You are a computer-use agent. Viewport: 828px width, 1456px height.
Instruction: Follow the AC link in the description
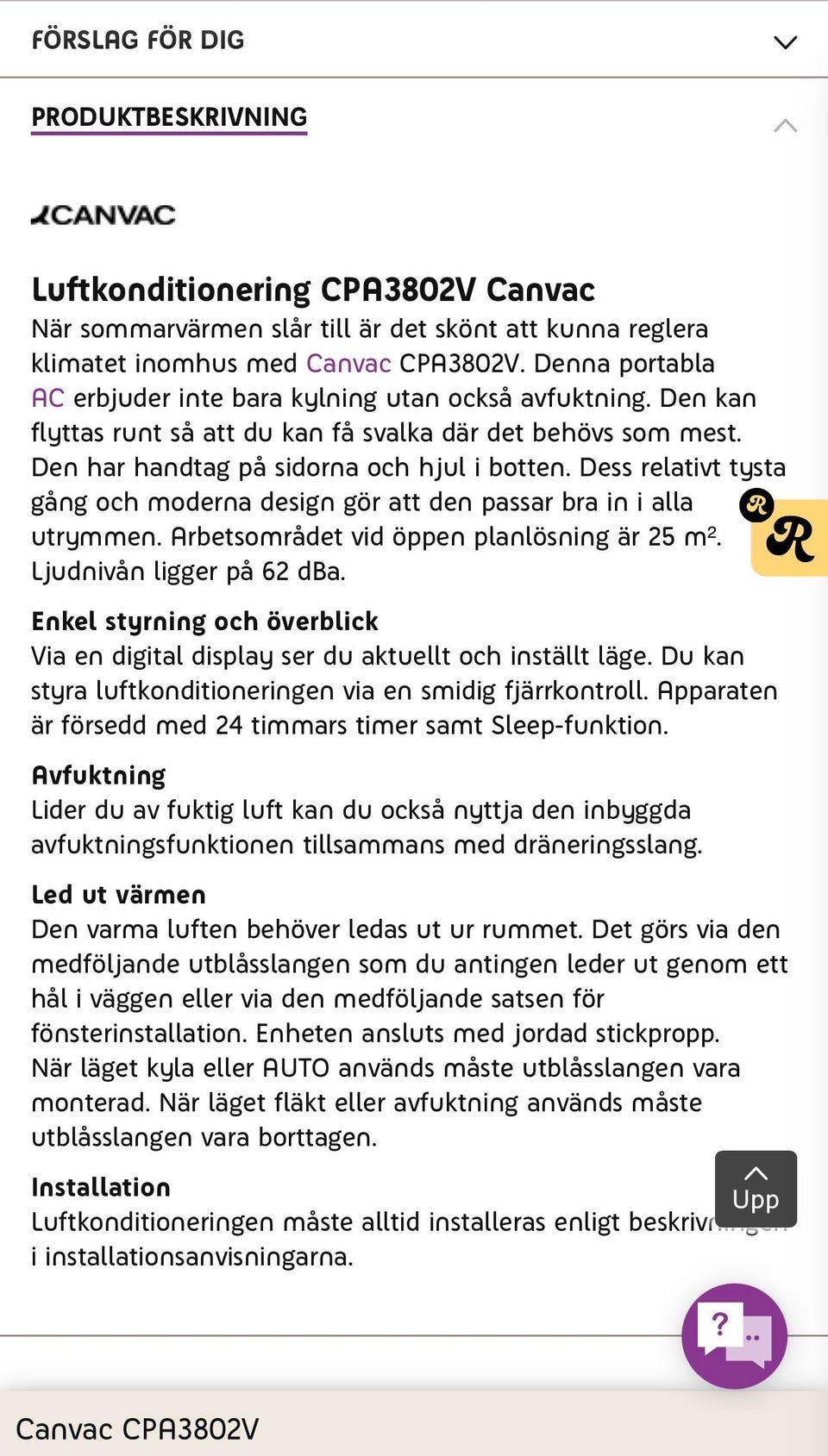47,398
